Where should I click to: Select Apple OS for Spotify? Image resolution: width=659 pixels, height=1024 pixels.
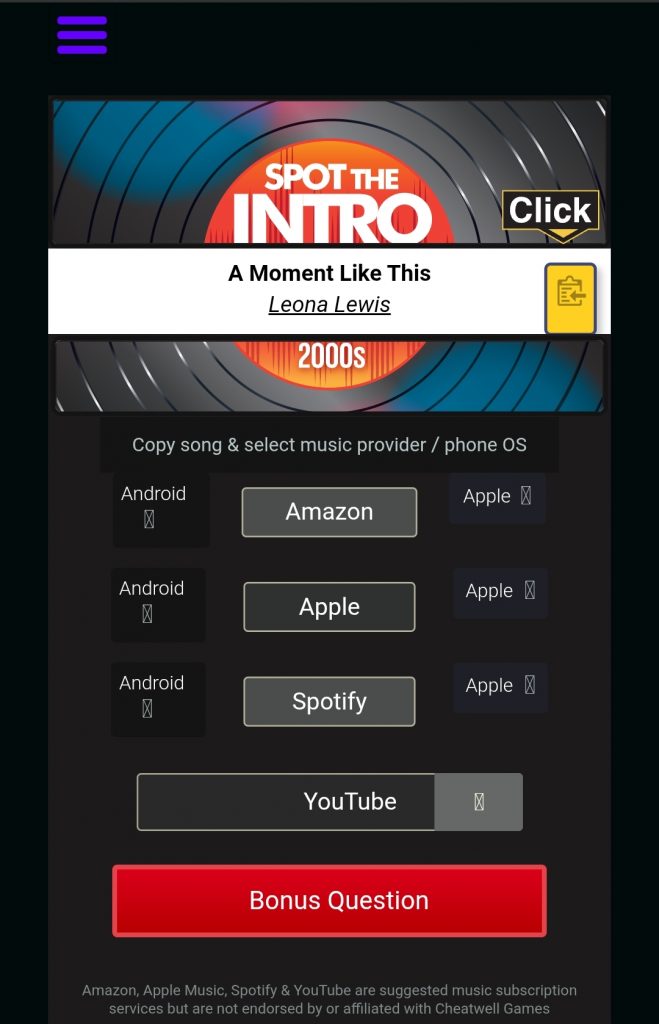(499, 687)
